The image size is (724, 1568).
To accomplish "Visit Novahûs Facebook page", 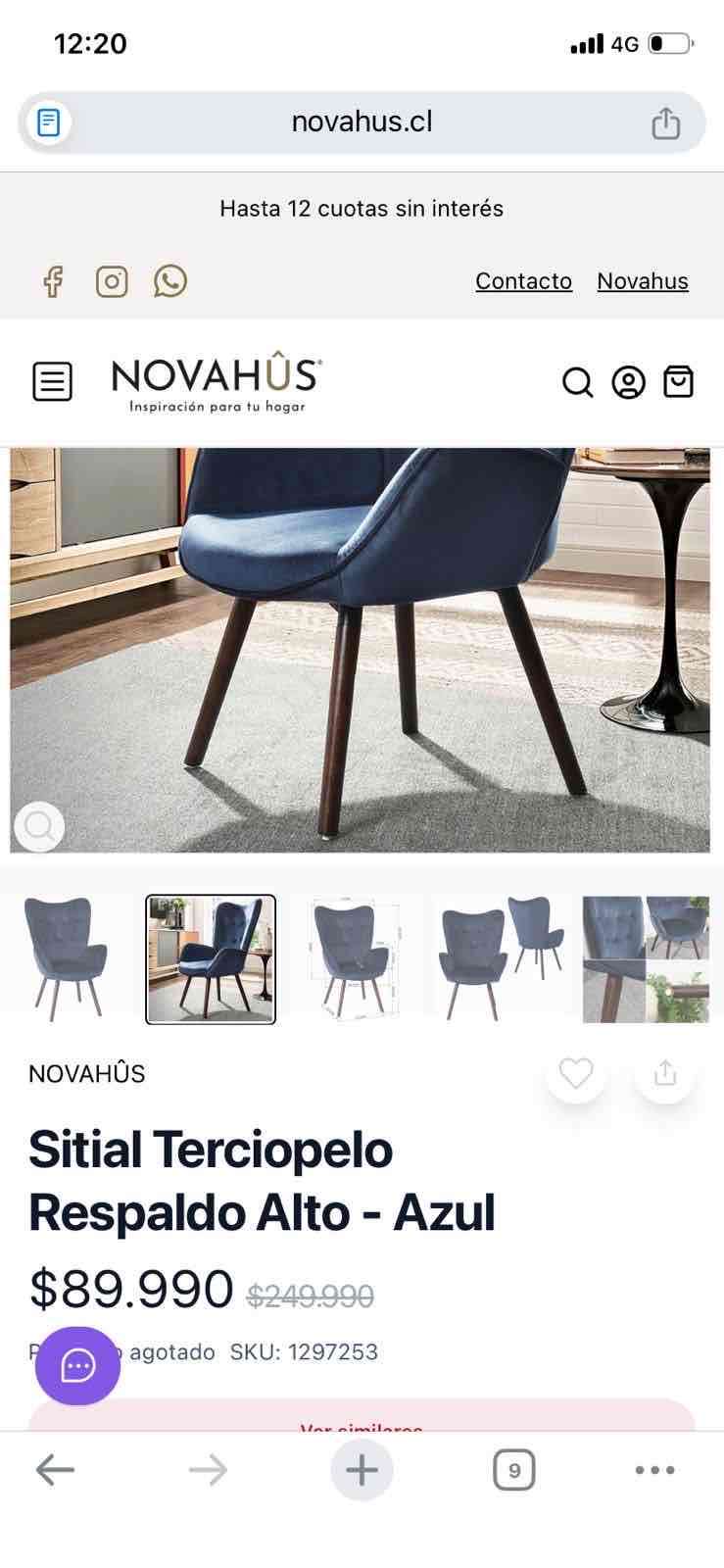I will [x=51, y=281].
